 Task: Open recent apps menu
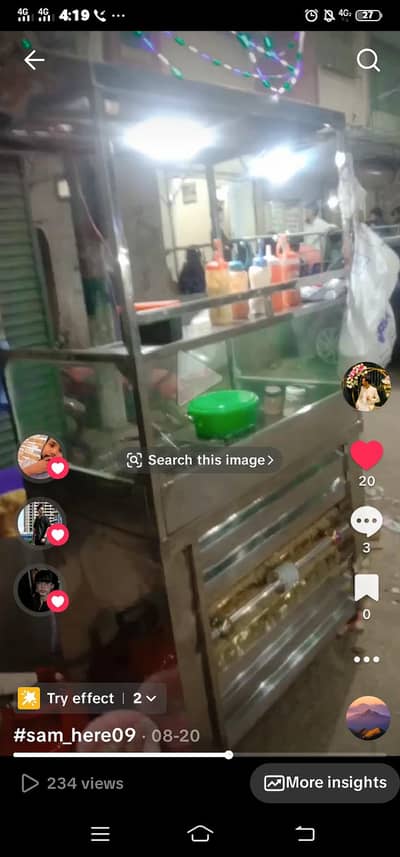[x=100, y=833]
